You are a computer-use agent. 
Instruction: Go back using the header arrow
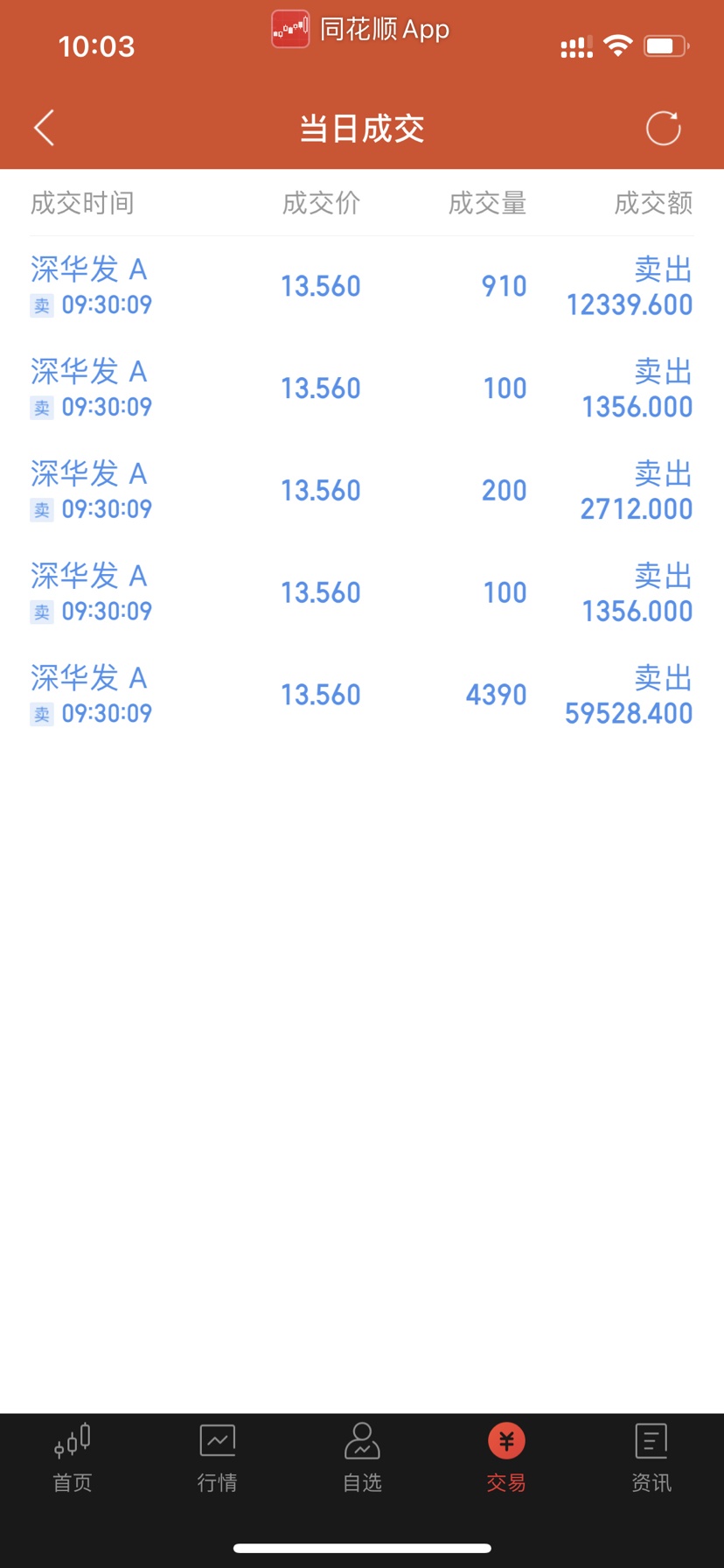click(45, 128)
